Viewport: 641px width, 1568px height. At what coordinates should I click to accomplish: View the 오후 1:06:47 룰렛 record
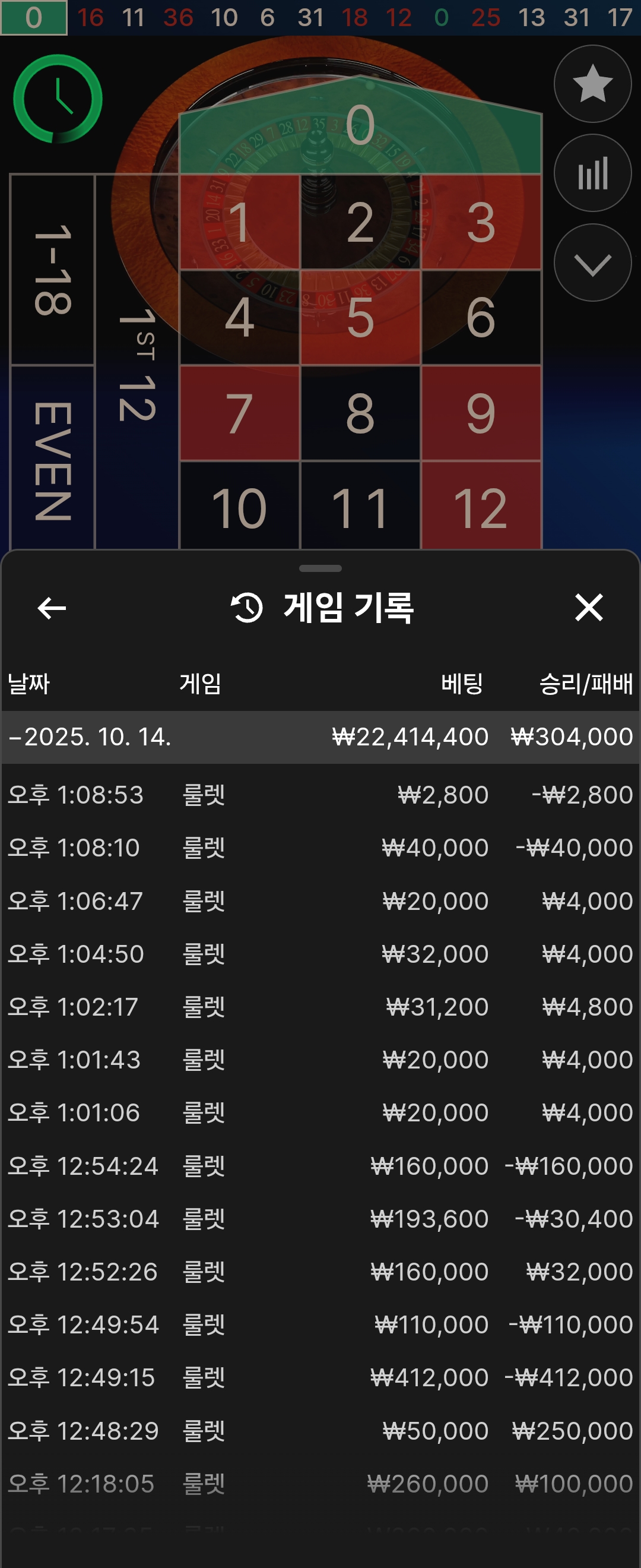[320, 901]
